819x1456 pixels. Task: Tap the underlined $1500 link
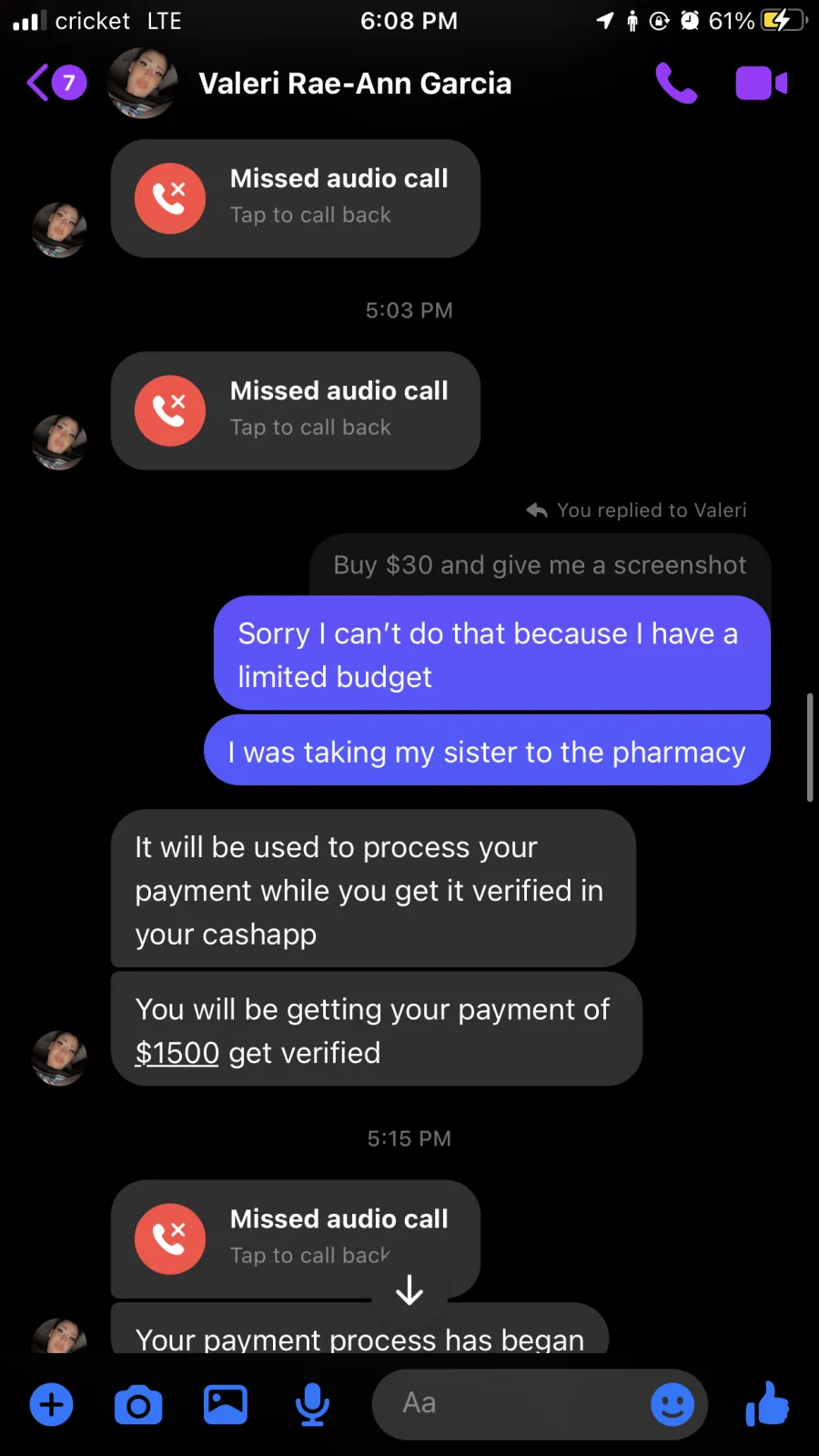[177, 1053]
